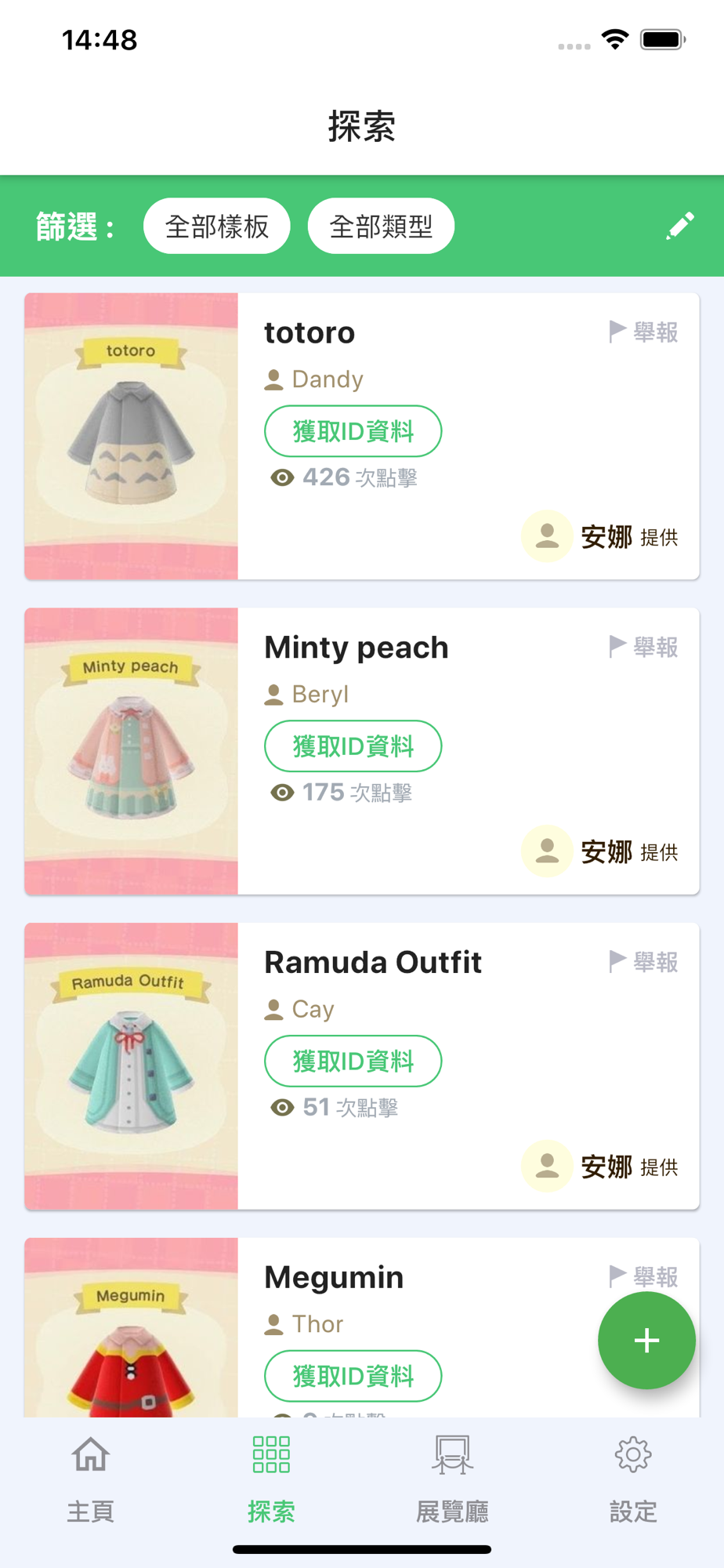The image size is (724, 1568).
Task: Open the totoro design card image
Action: pyautogui.click(x=131, y=437)
